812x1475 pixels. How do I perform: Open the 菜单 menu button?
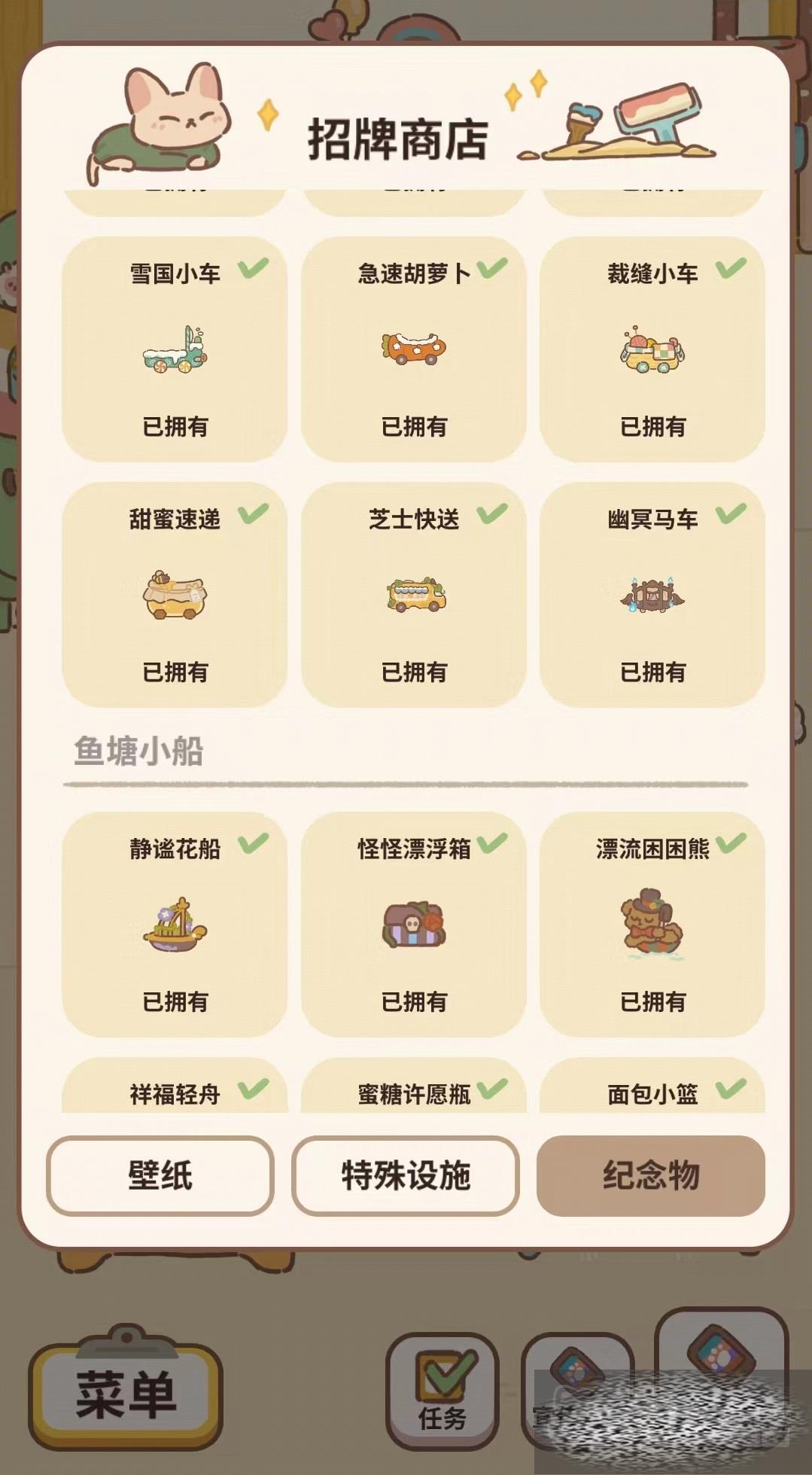126,1394
